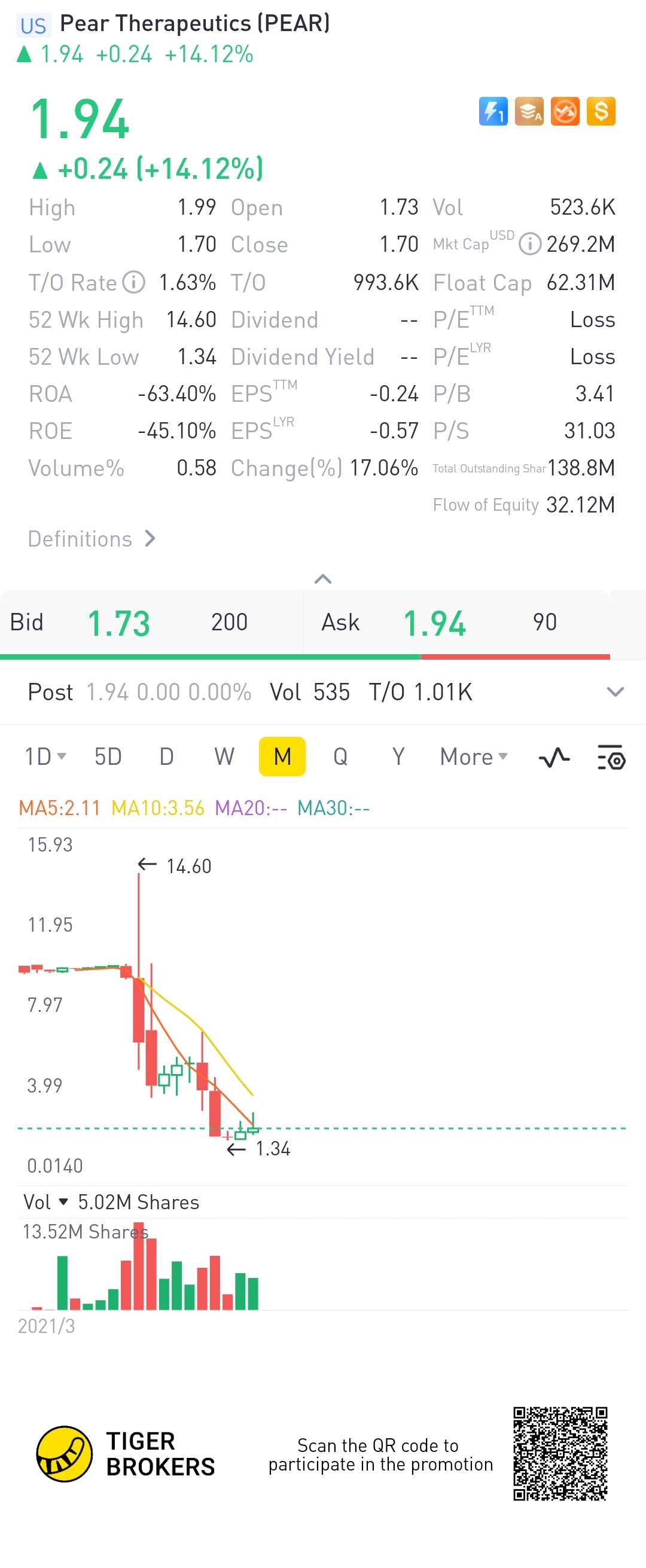Open the Mkt Cap info icon
The width and height of the screenshot is (646, 1568).
tap(530, 244)
